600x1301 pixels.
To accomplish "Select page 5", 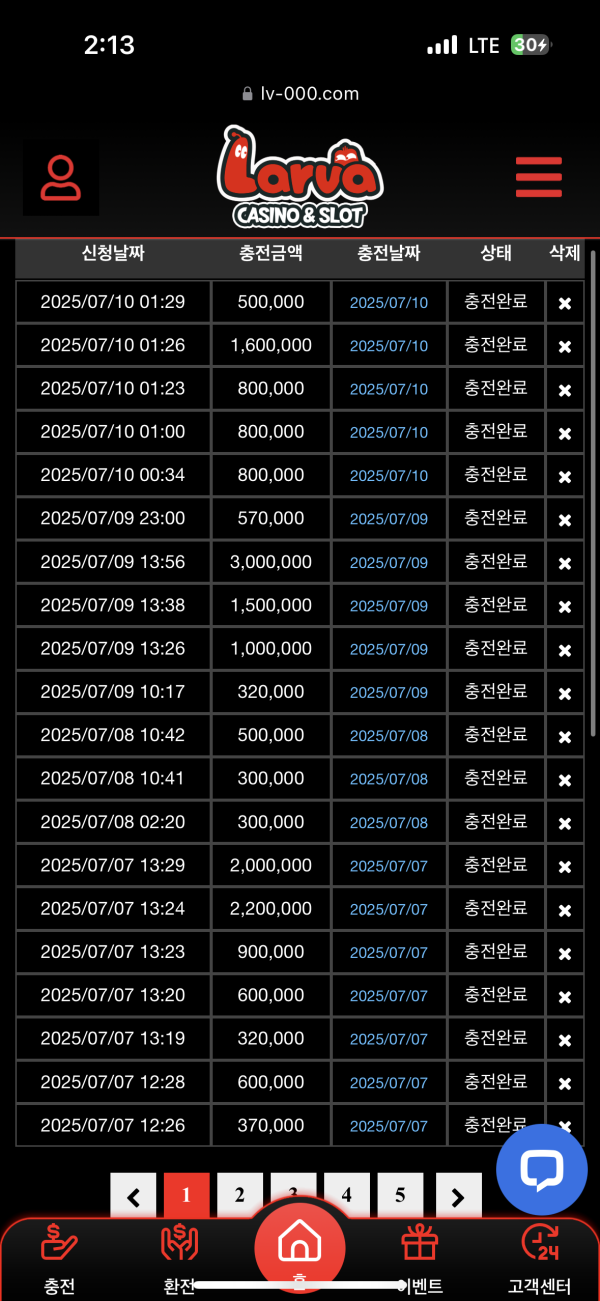I will pos(400,1195).
